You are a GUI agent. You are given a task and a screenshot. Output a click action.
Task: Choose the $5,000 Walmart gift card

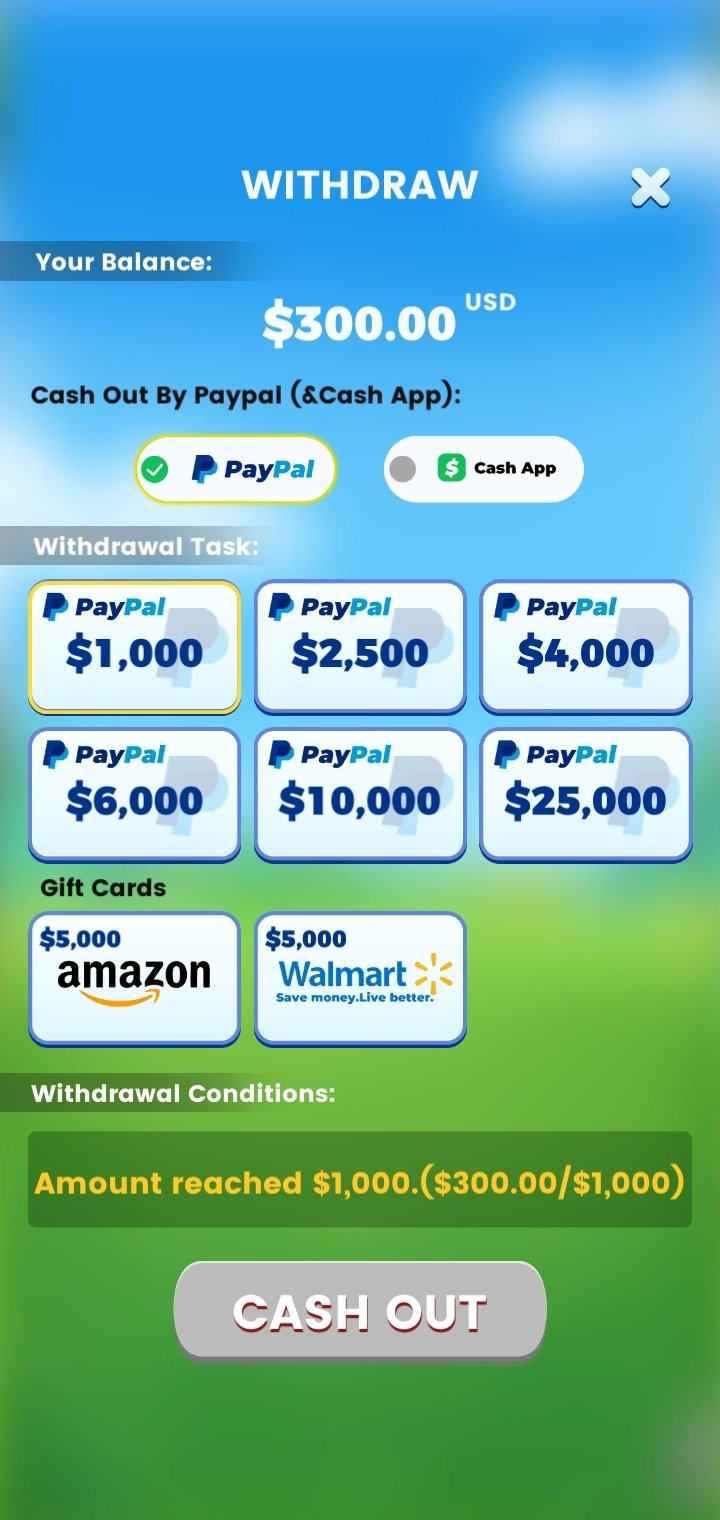click(x=360, y=978)
